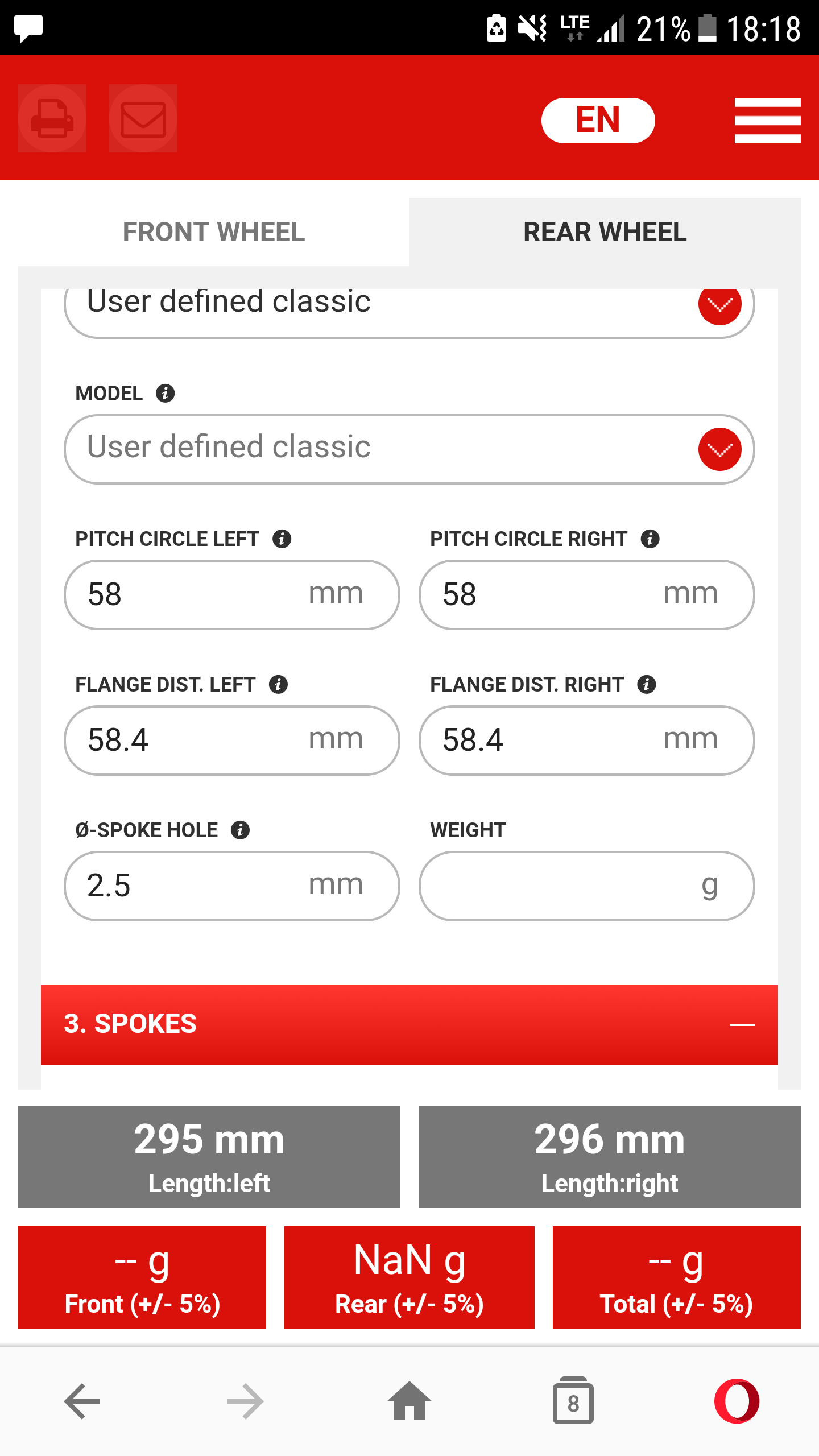Tap the print icon
Viewport: 819px width, 1456px height.
point(52,118)
